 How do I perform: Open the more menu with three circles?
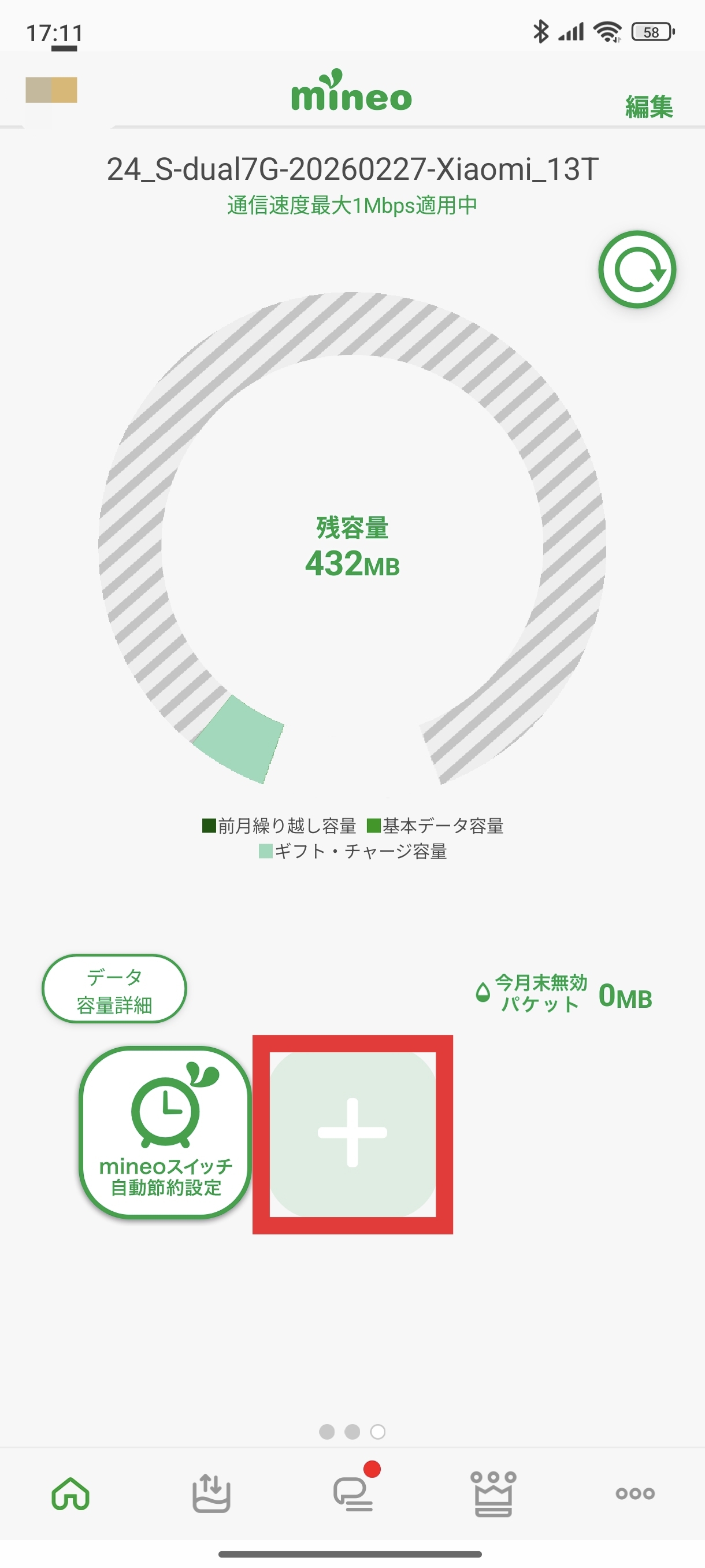(x=635, y=1494)
